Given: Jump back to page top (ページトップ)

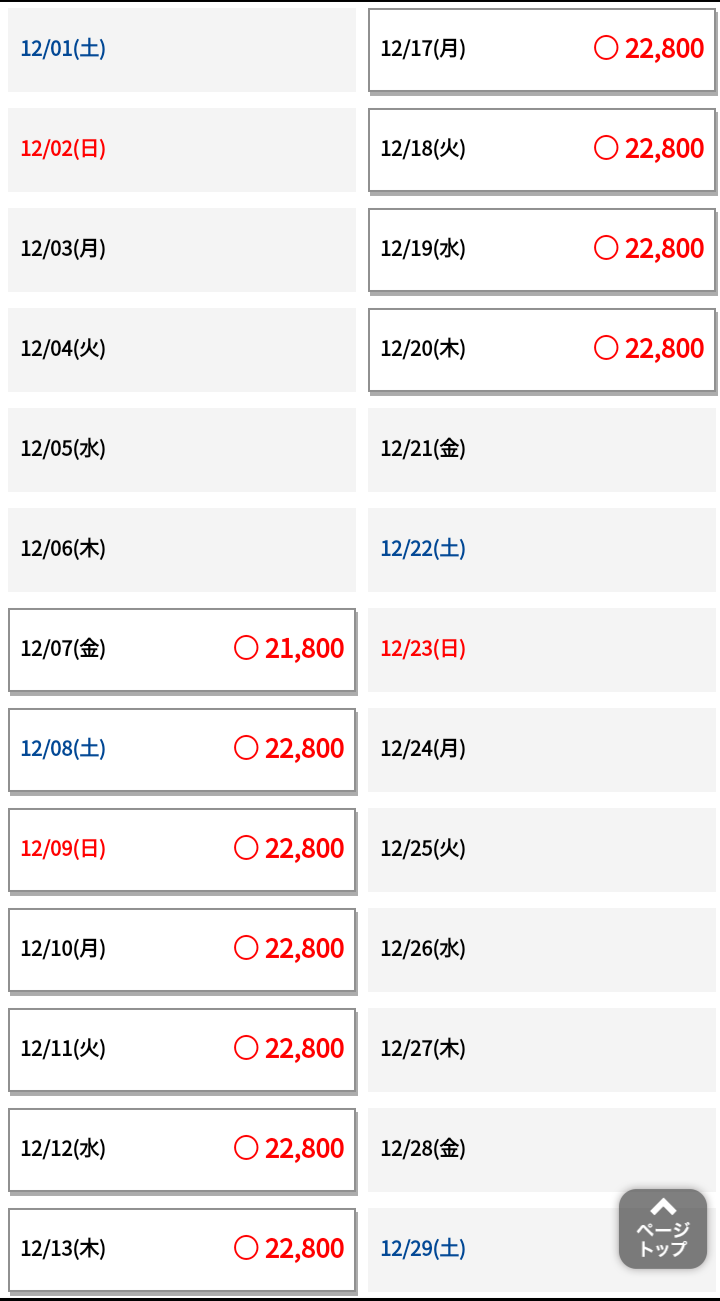Looking at the screenshot, I should 662,1229.
